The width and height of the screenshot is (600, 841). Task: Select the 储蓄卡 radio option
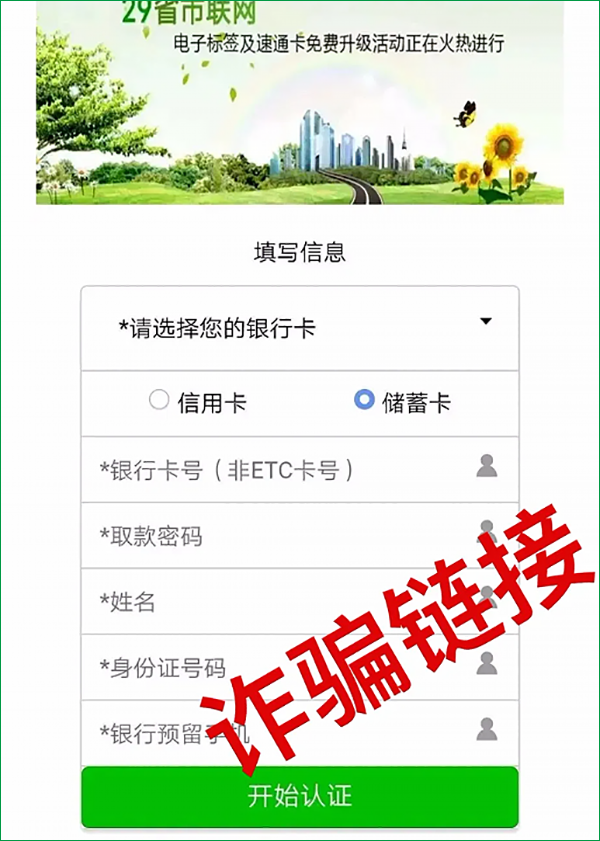(365, 401)
